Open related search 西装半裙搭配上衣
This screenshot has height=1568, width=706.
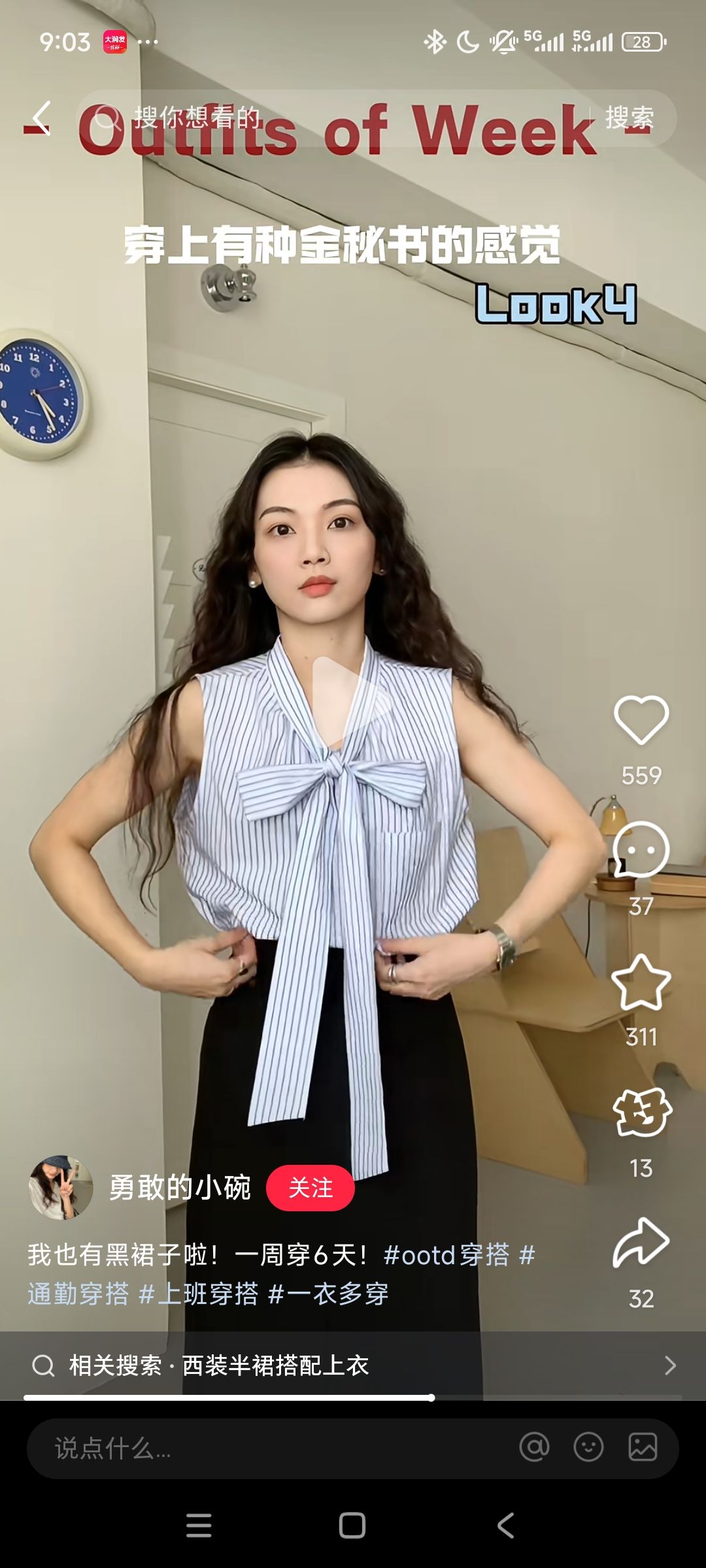pos(353,1365)
